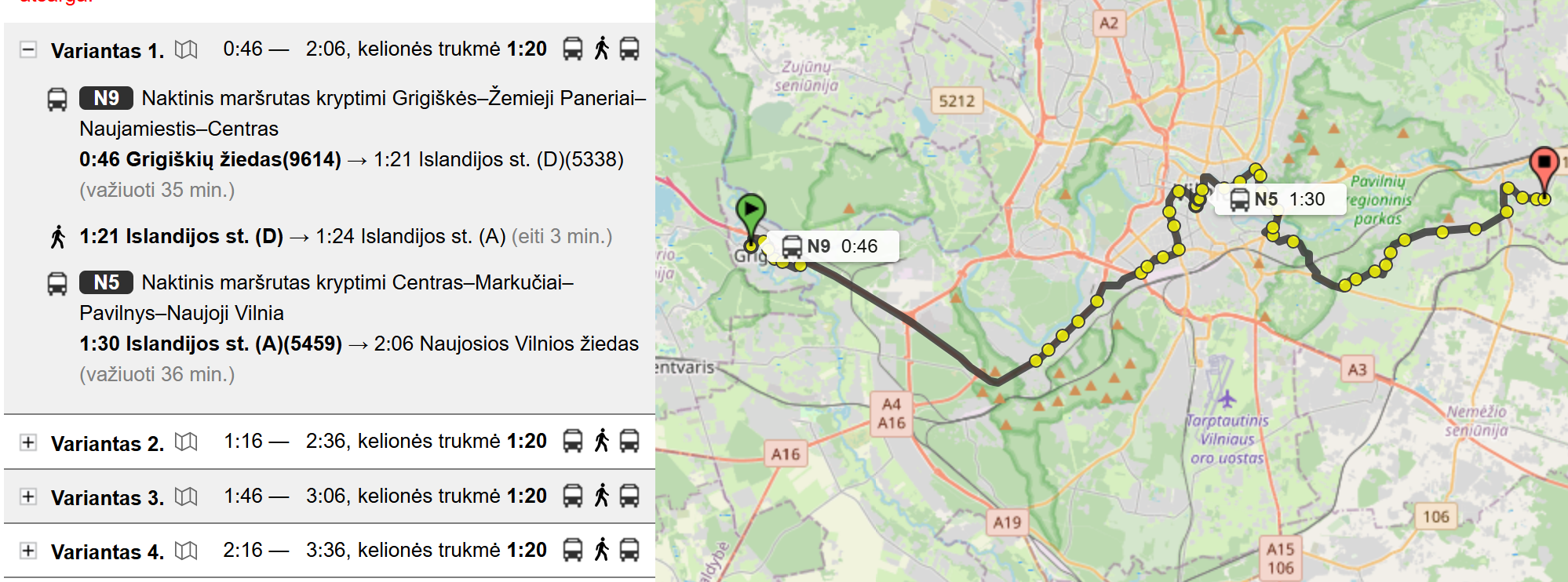Expand Variantas 4 departing at 2:16
Viewport: 1568px width, 582px height.
pyautogui.click(x=28, y=551)
